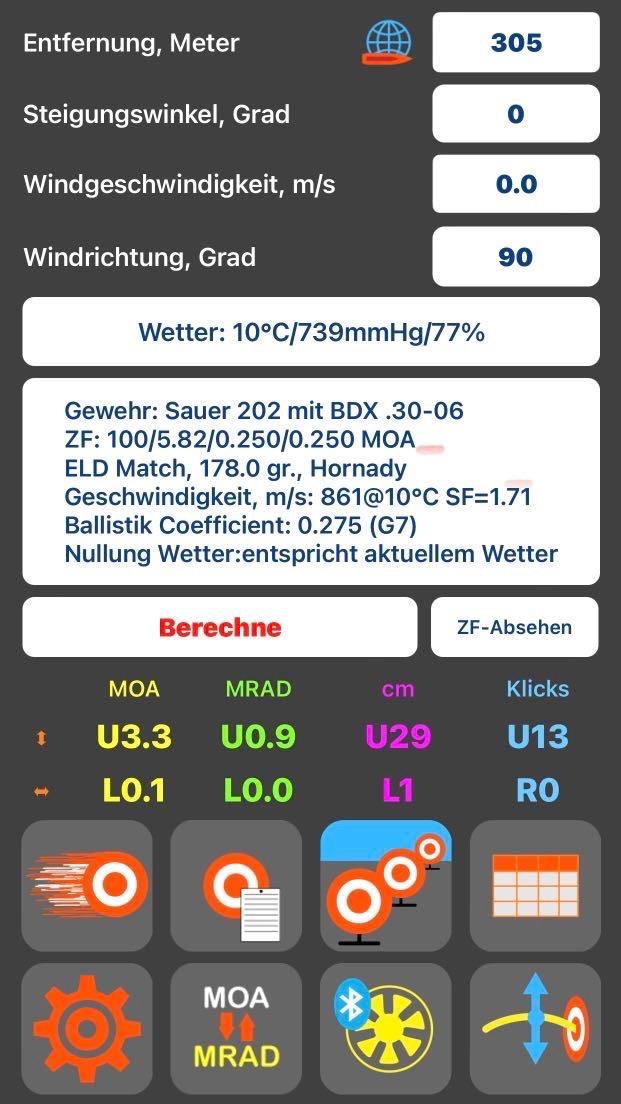
Task: Open the ballistic table grid icon
Action: tap(535, 885)
